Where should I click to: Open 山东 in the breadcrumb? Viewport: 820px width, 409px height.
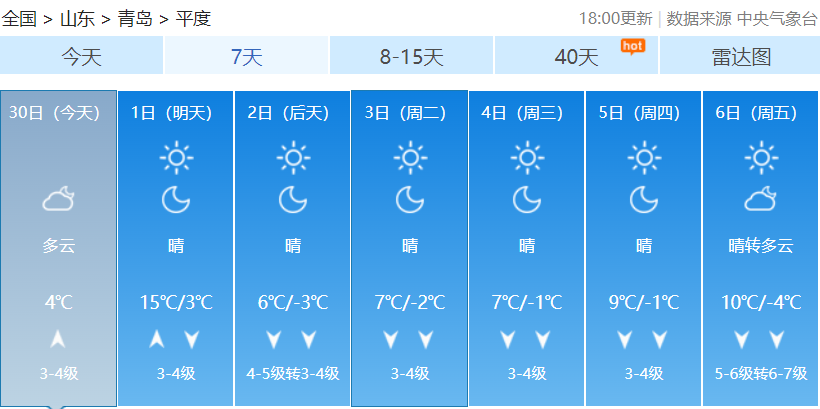coord(79,18)
